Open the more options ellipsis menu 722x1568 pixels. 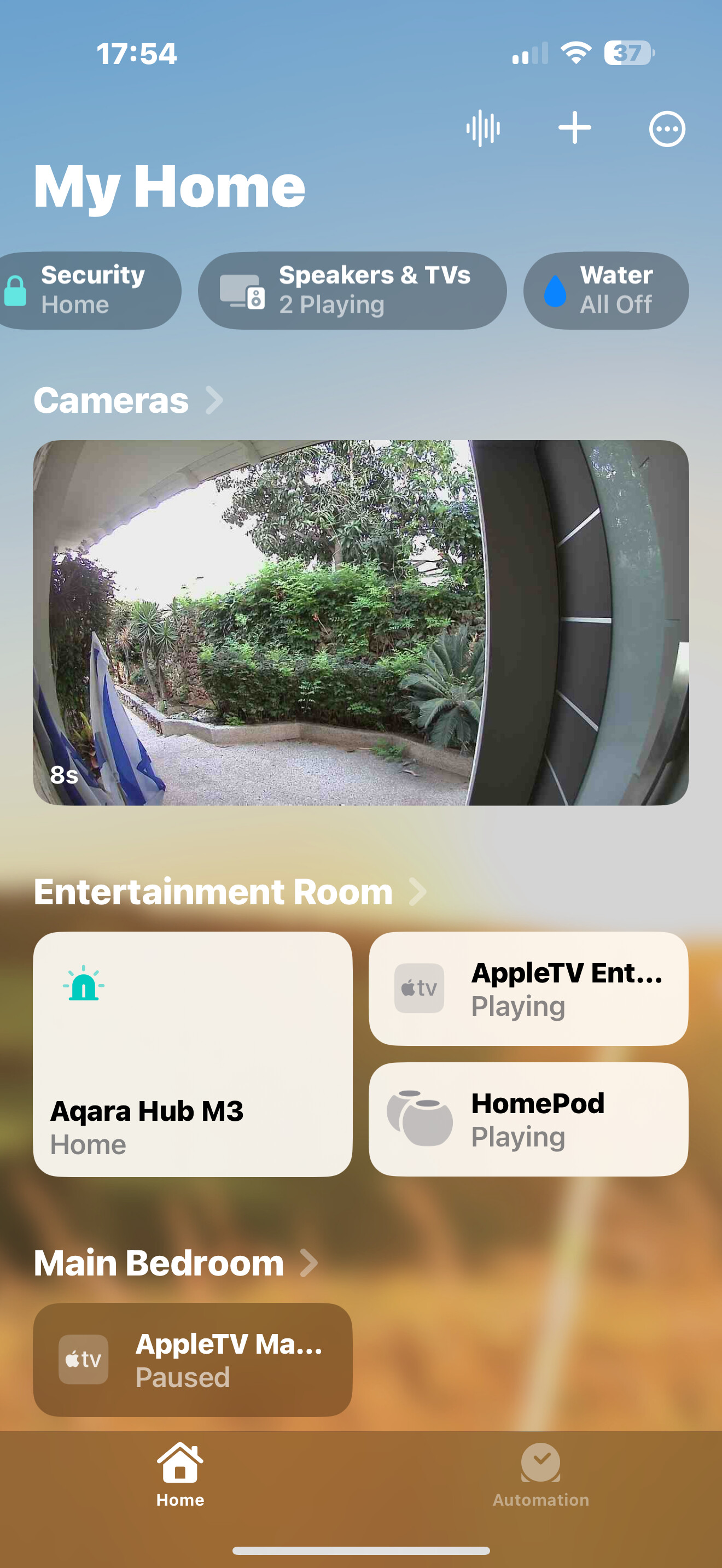667,129
